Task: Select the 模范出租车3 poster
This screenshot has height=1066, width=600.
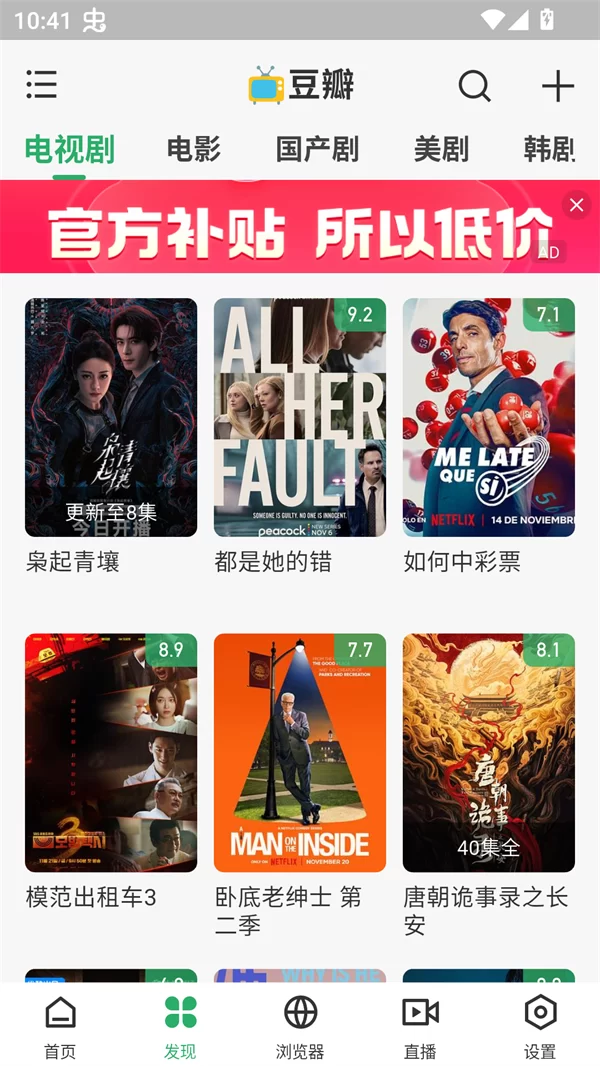Action: (111, 752)
